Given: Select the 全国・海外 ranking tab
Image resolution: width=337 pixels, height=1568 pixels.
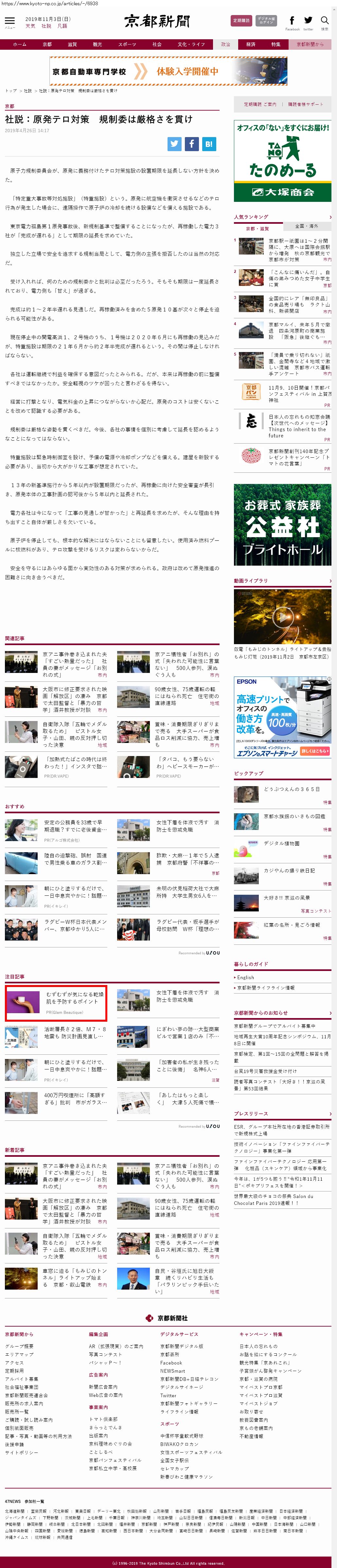Looking at the screenshot, I should coord(306,226).
